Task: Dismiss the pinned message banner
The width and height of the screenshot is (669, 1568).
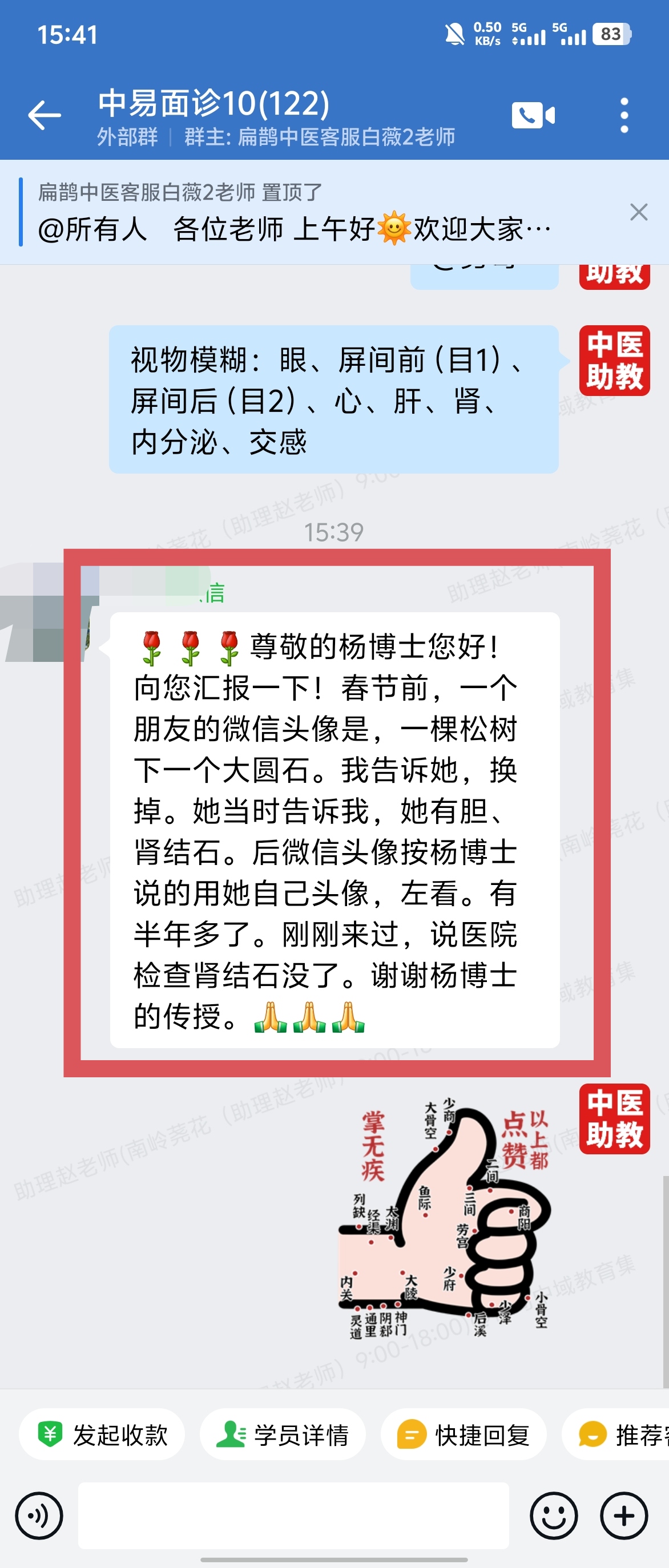Action: (639, 212)
